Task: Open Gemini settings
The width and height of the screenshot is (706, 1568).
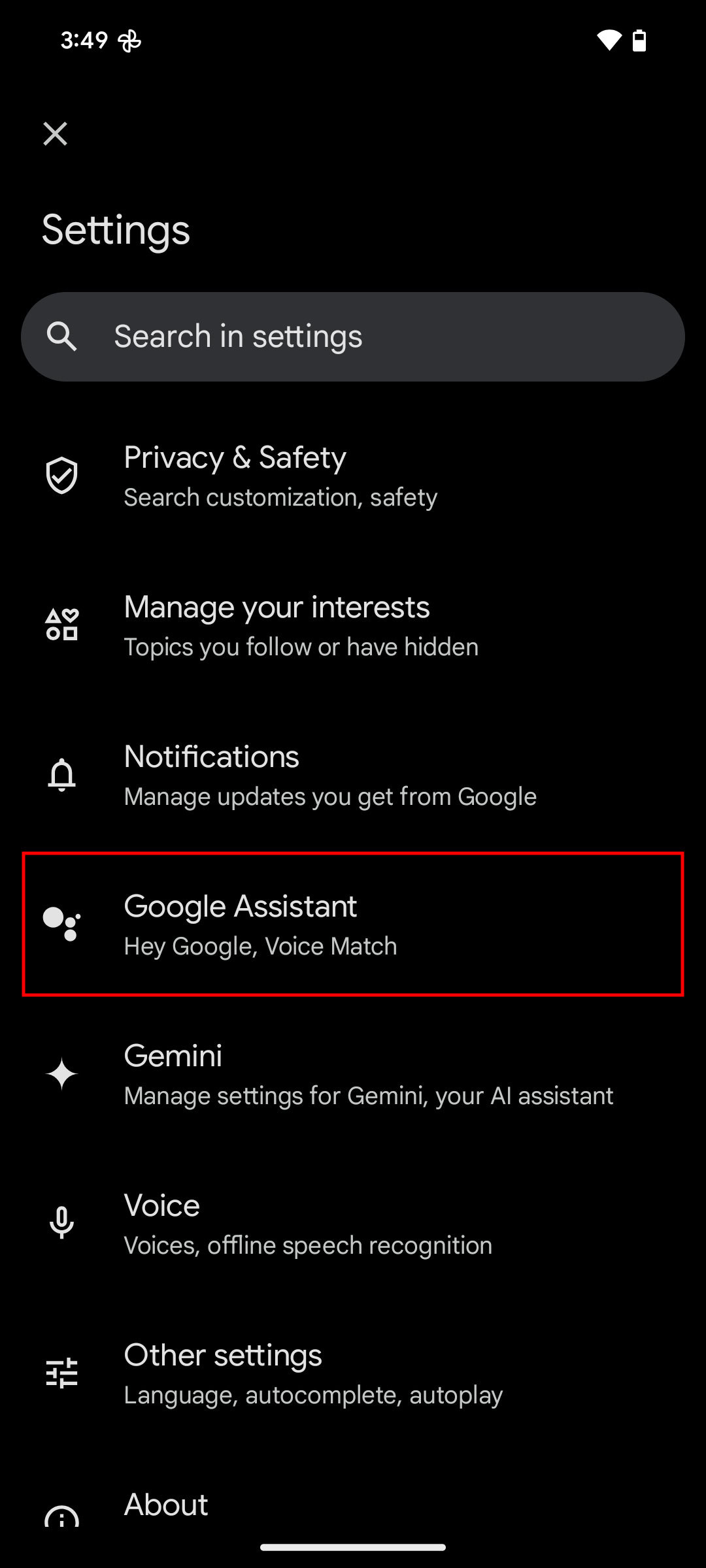Action: pyautogui.click(x=353, y=1075)
